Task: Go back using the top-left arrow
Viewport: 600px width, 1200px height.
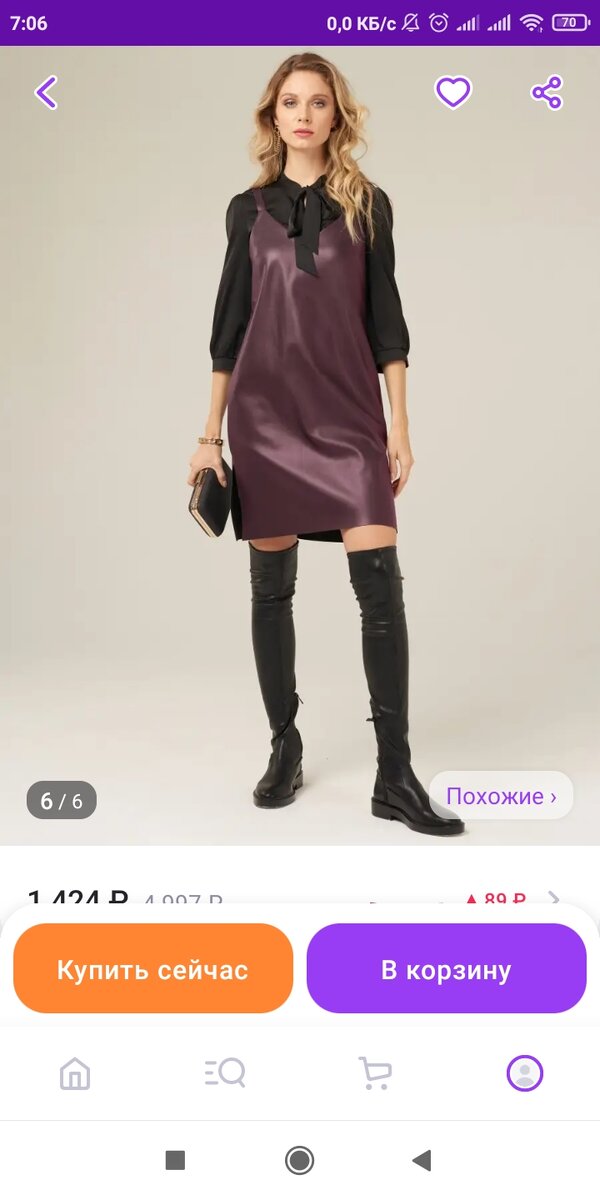Action: tap(46, 93)
